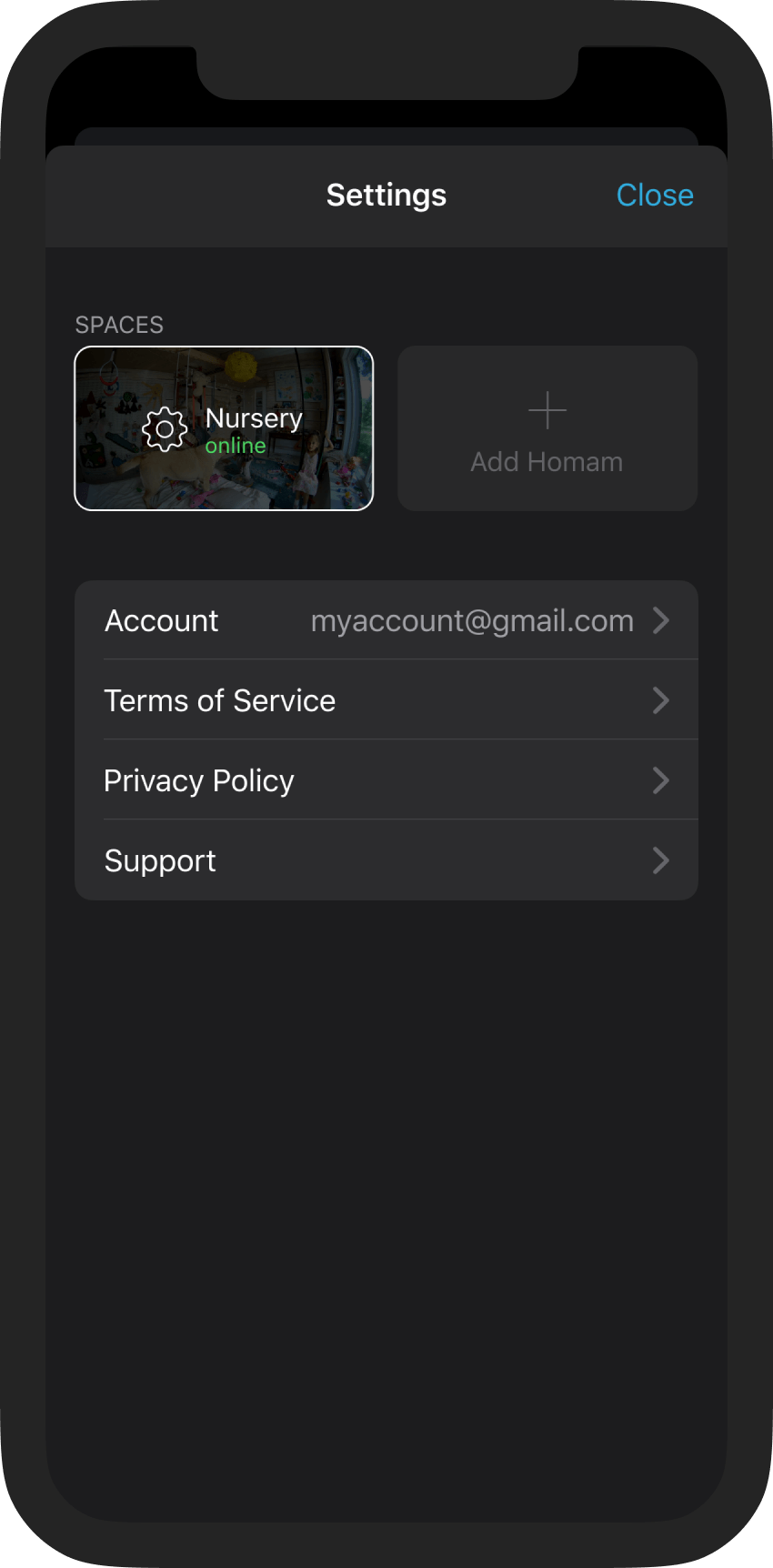This screenshot has width=773, height=1568.
Task: Open the Account row
Action: point(386,620)
